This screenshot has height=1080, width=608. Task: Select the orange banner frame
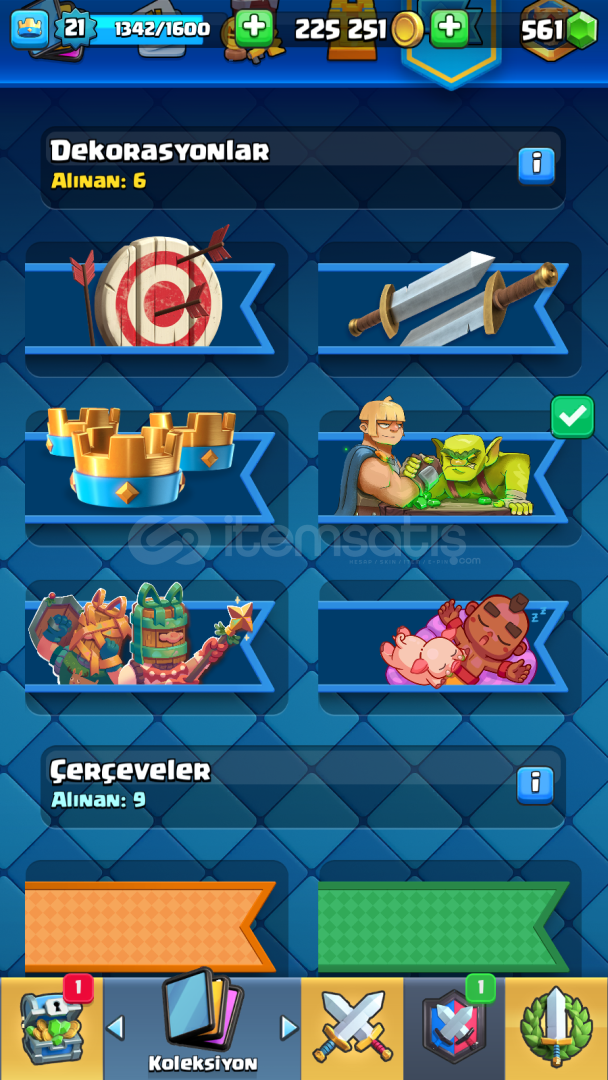(x=156, y=919)
